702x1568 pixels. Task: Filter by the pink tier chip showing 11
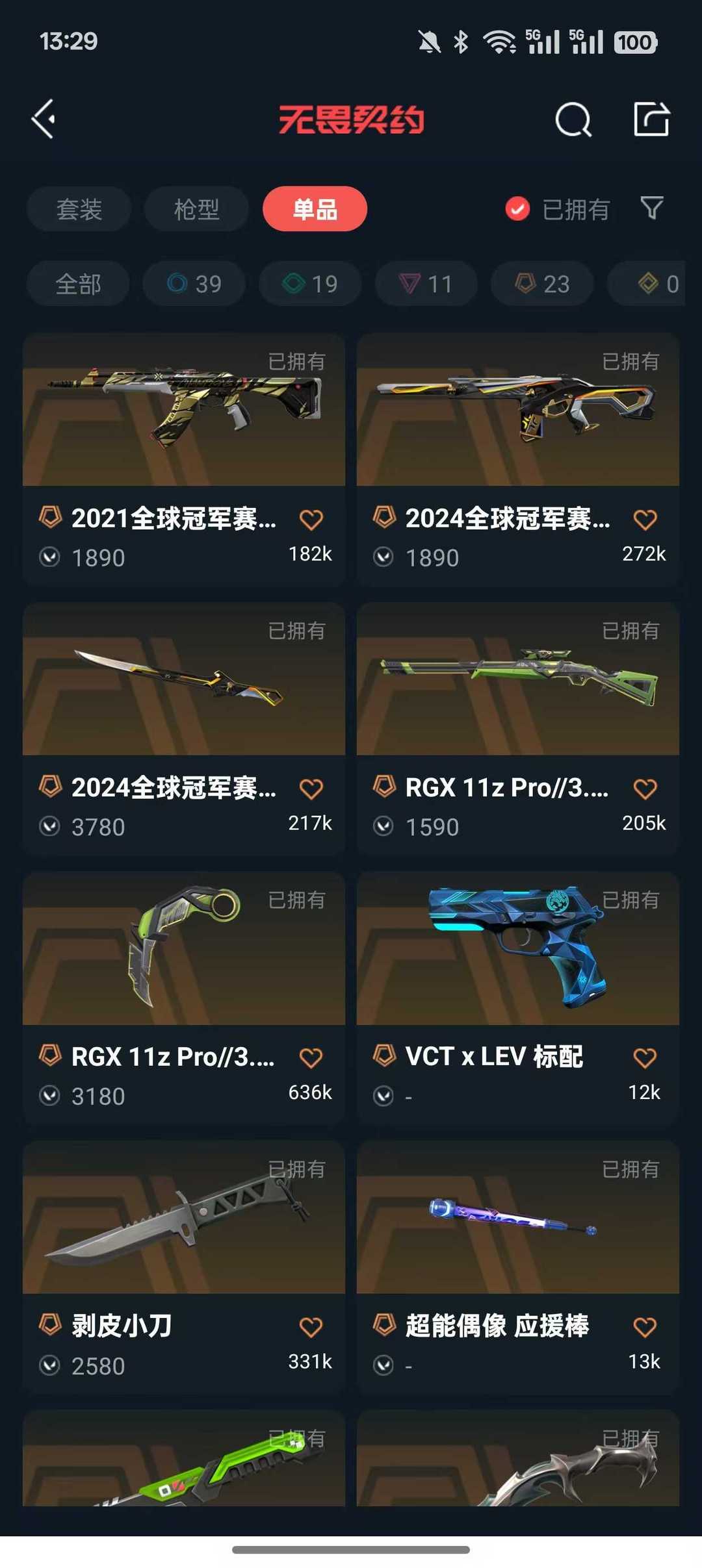(426, 284)
